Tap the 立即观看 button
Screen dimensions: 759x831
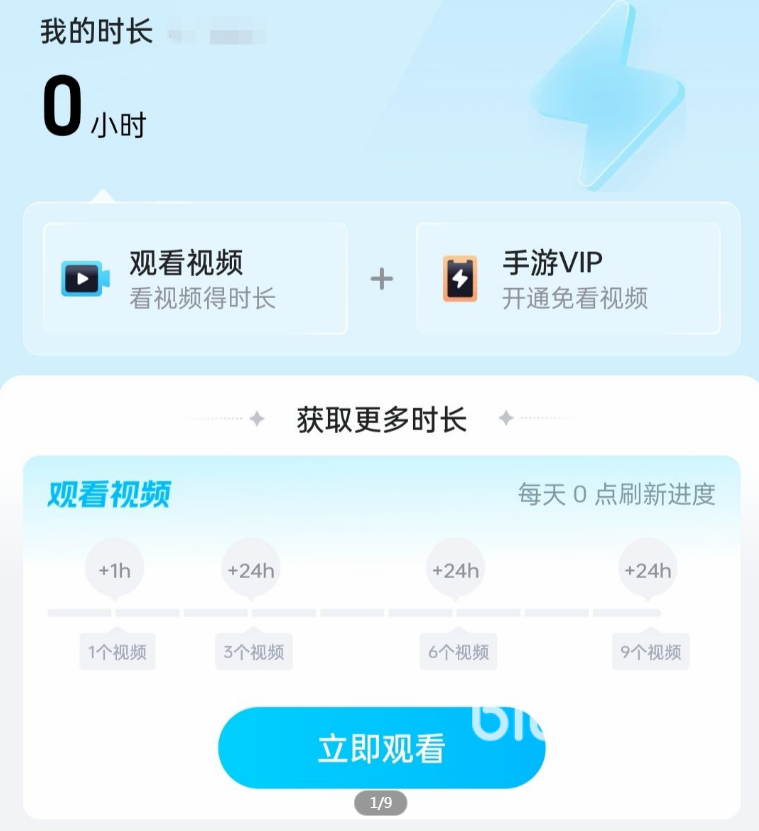tap(381, 749)
